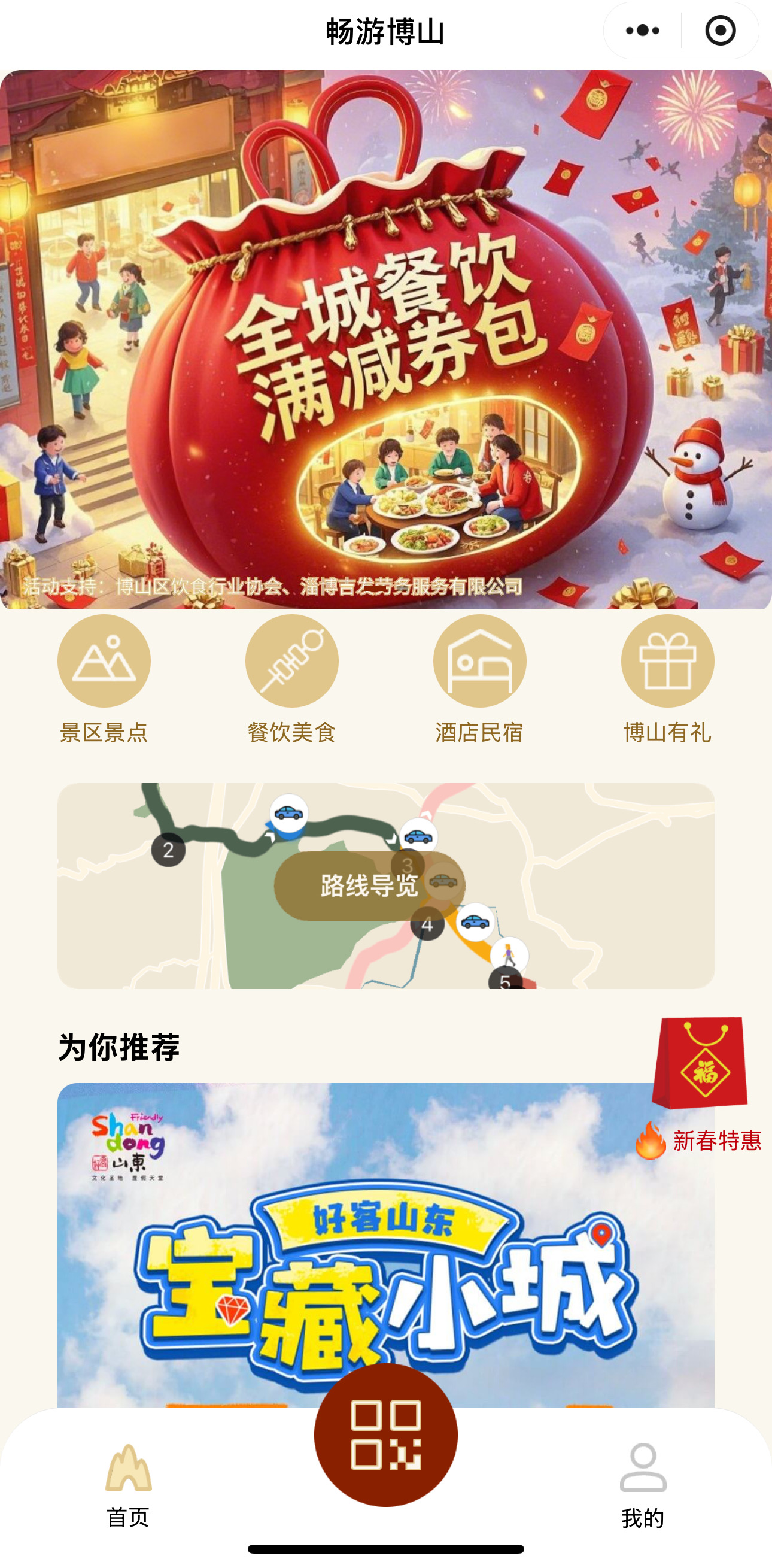Open 景区景点 category
772x1568 pixels.
(x=104, y=679)
